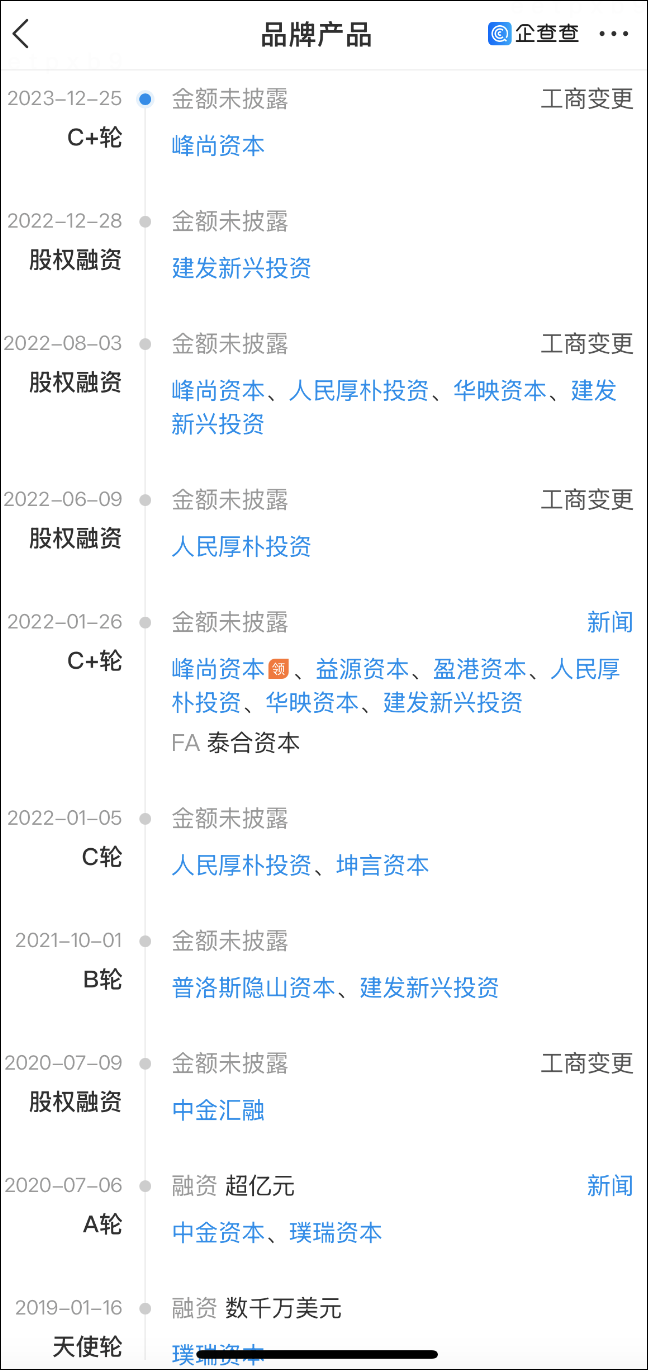Viewport: 648px width, 1370px height.
Task: Tap 人民厚朴投资 in the 2022-06-09 round
Action: pyautogui.click(x=241, y=546)
